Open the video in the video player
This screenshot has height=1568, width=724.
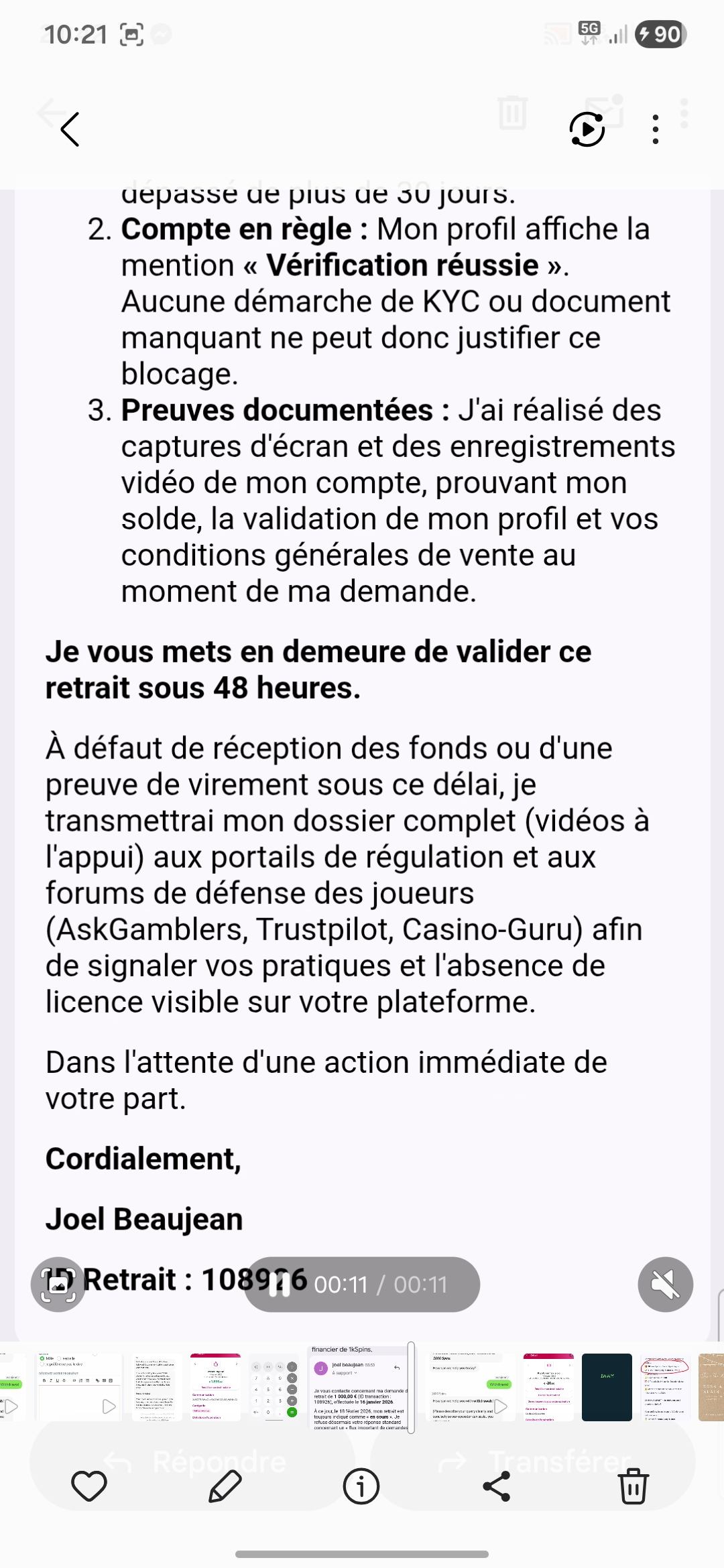tap(587, 129)
